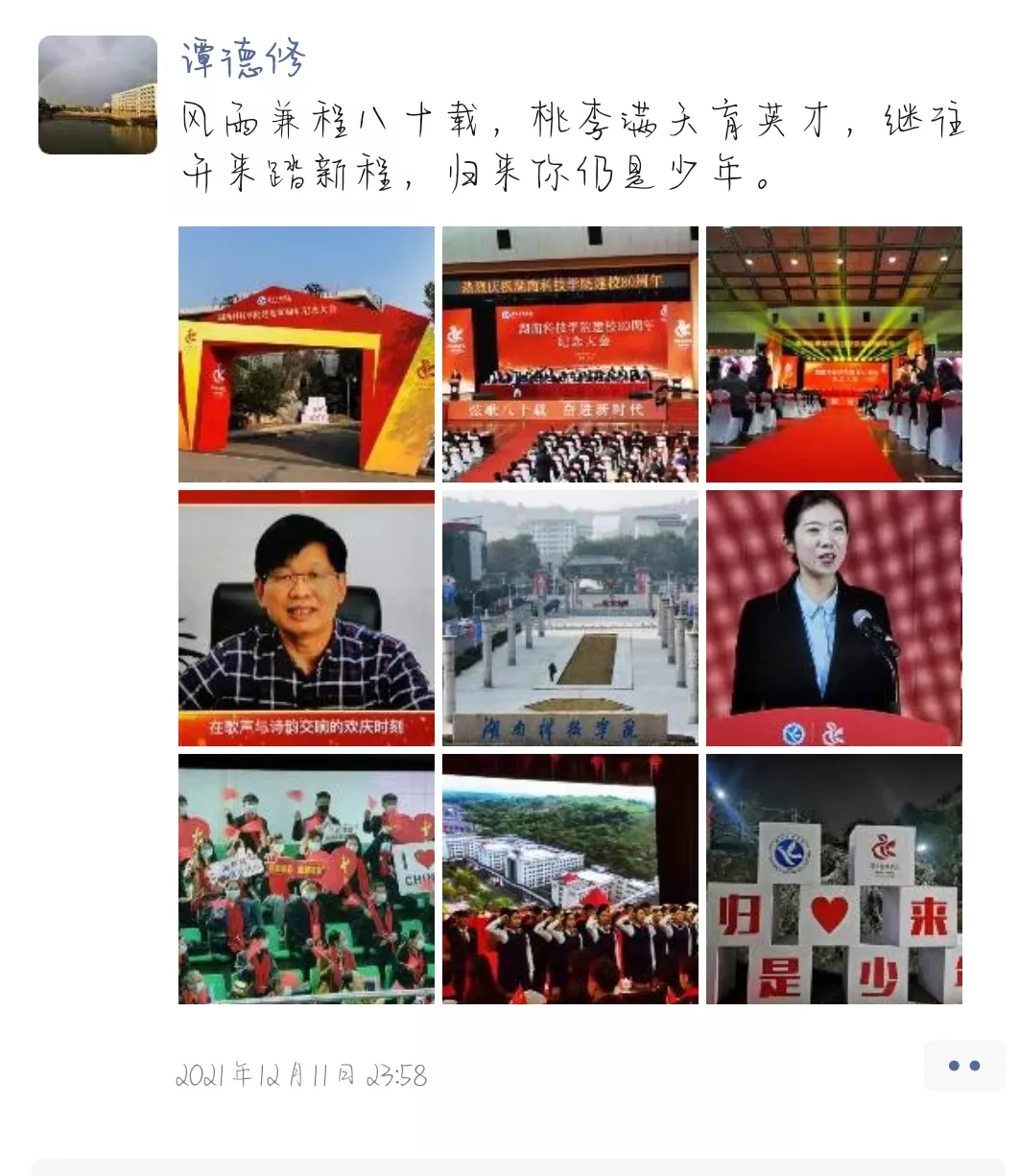Open the 80周年 ceremony stage photo
Viewport: 1019px width, 1176px height.
(x=570, y=354)
